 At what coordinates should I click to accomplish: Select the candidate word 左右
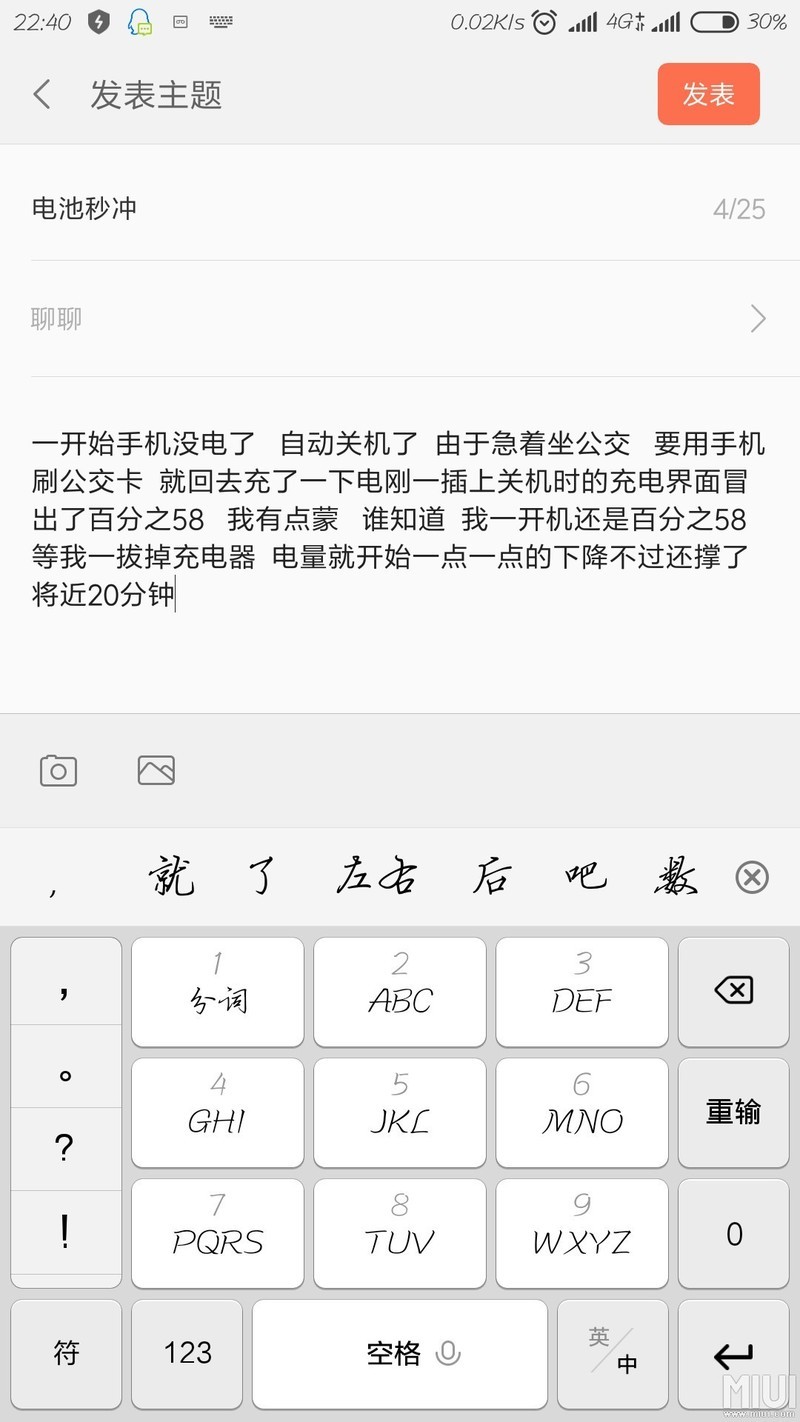(376, 878)
